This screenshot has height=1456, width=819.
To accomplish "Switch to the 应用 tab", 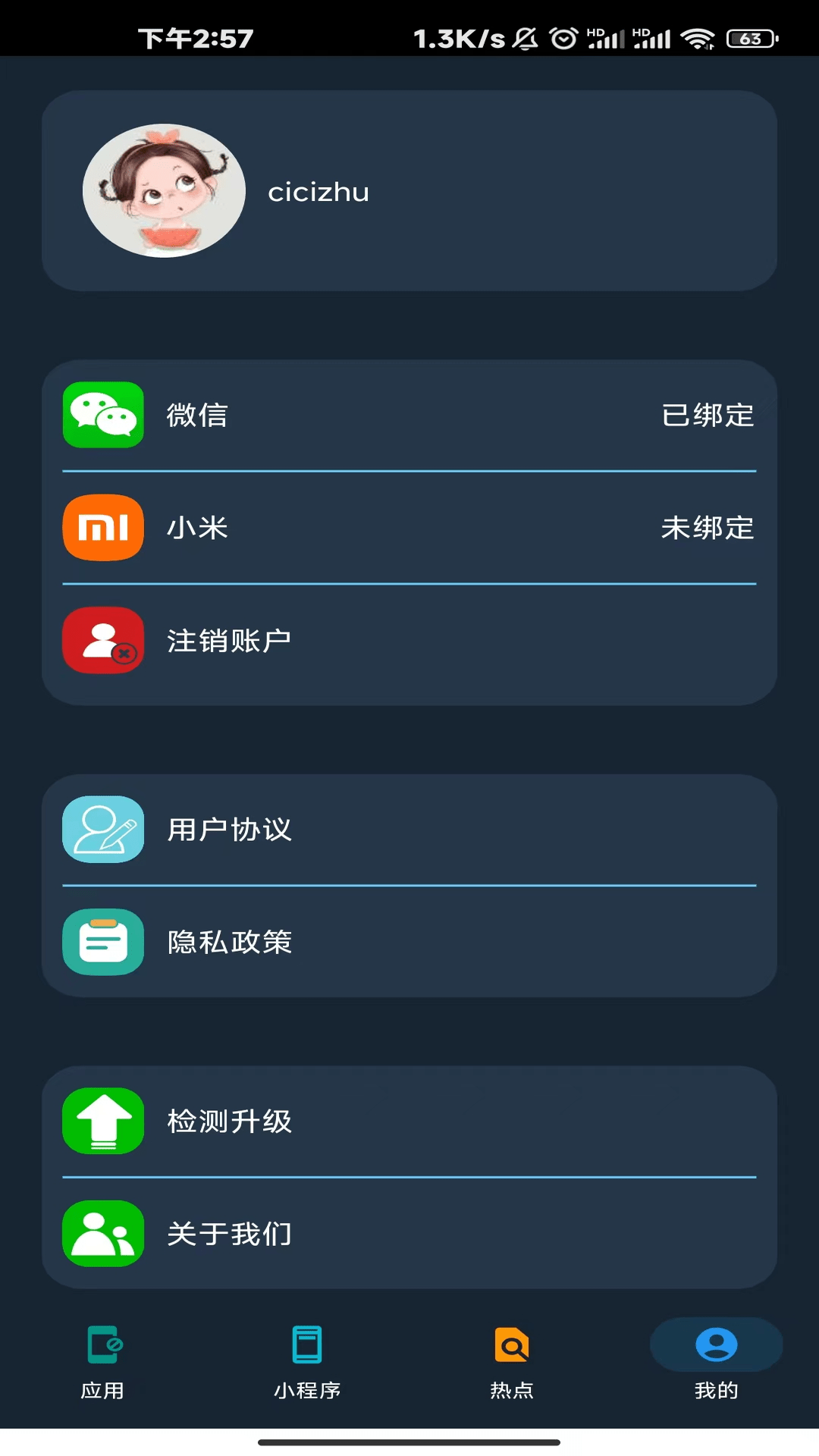I will (102, 1360).
